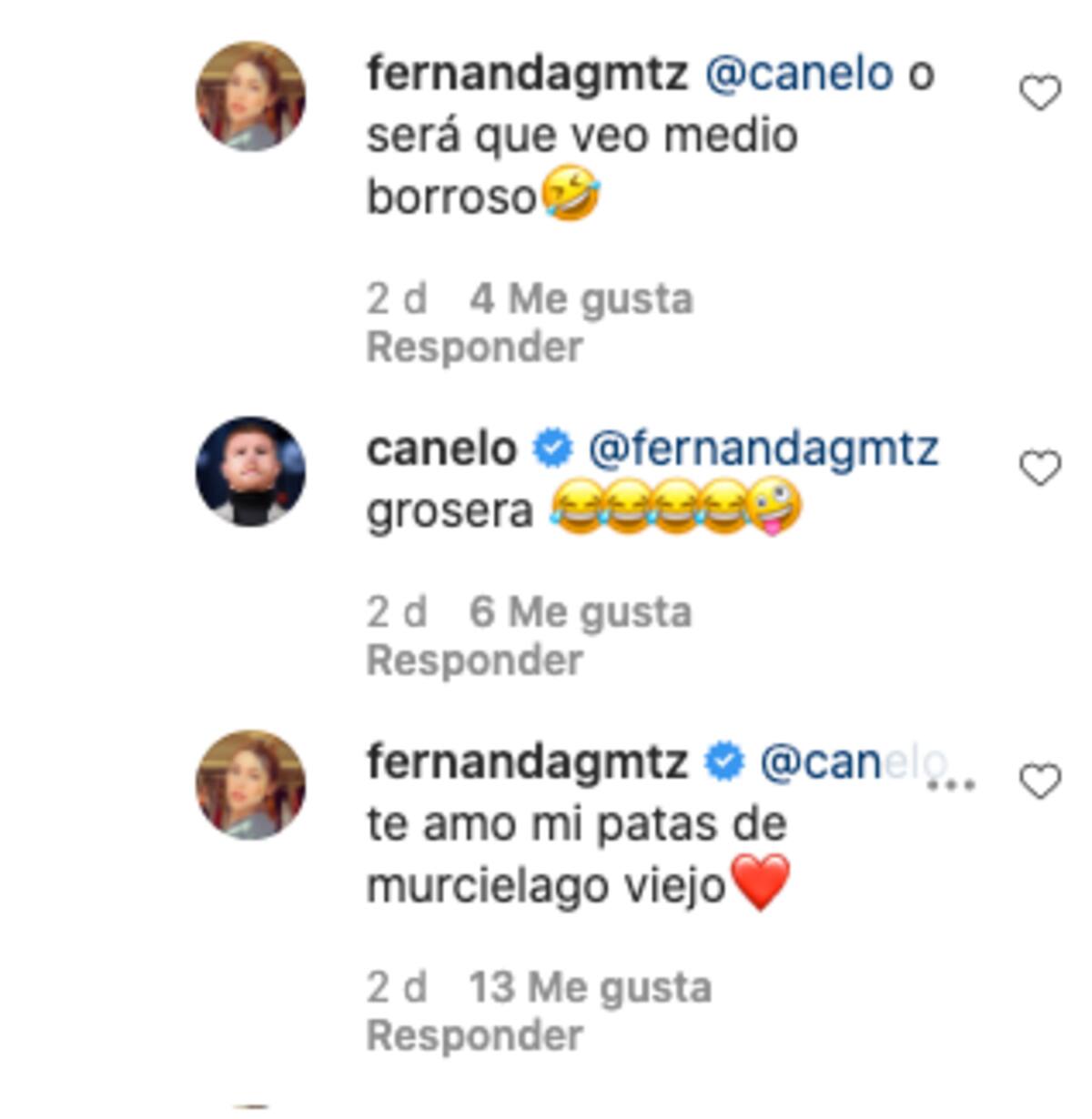Open canelo's profile picture
The height and width of the screenshot is (1119, 1092).
[x=250, y=471]
